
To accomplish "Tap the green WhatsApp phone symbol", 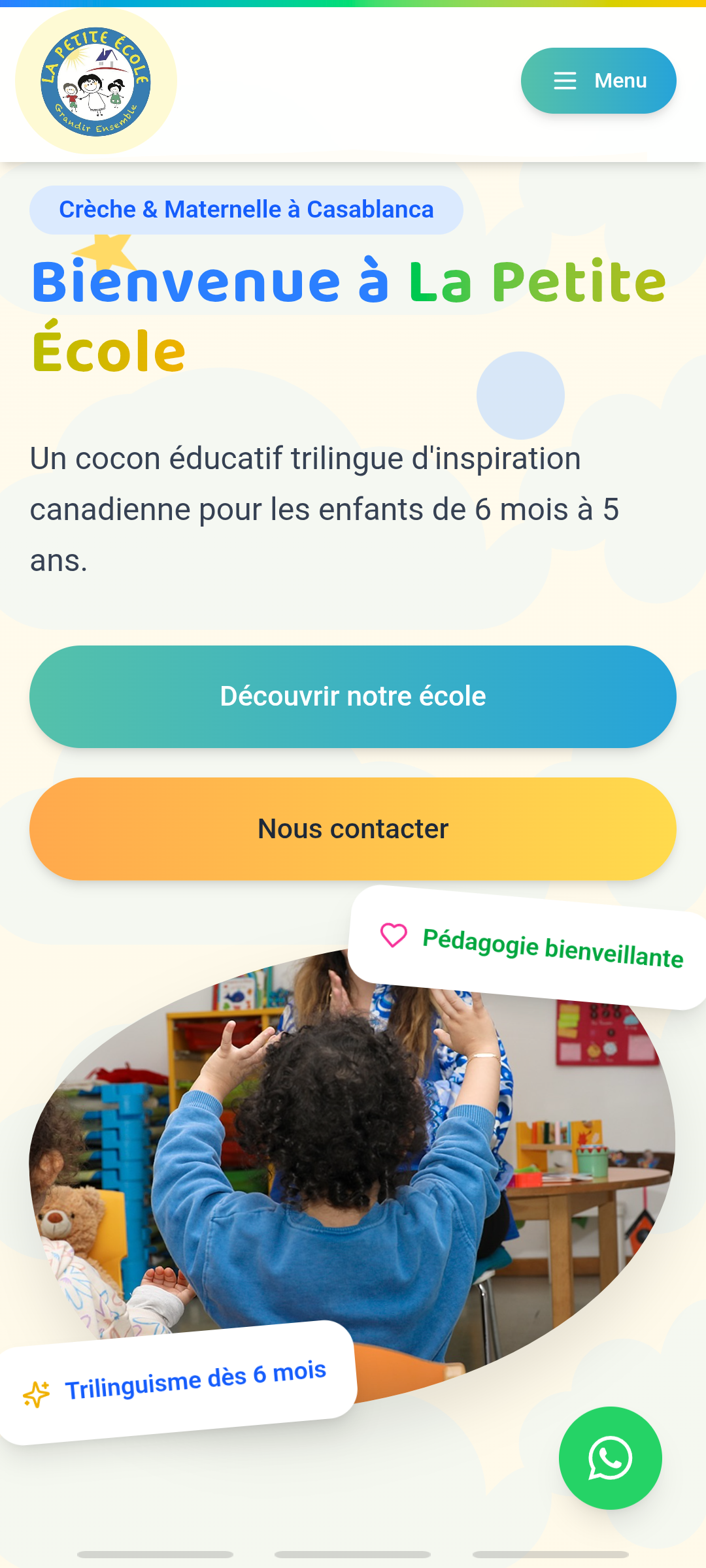I will 609,1458.
